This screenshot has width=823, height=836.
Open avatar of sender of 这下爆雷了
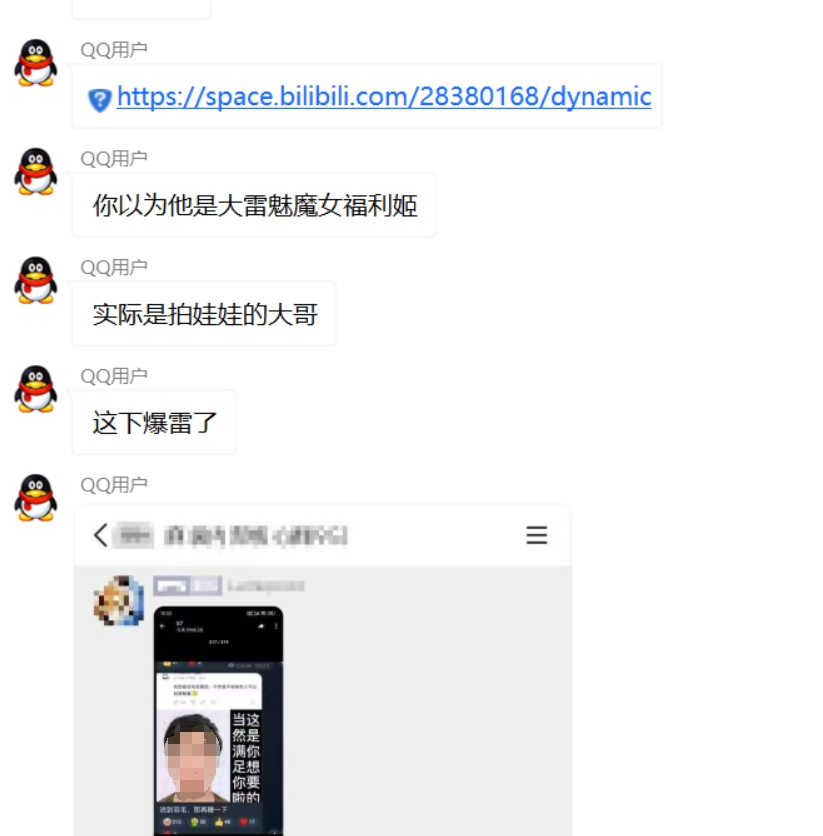click(36, 389)
